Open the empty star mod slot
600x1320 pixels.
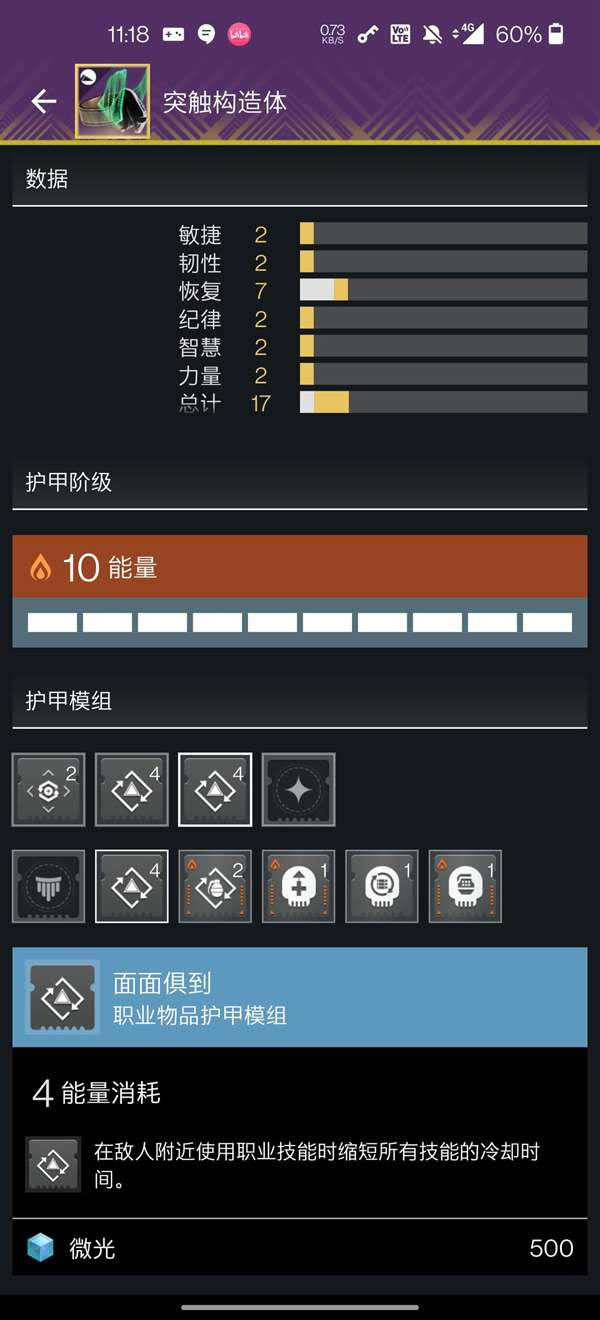(x=298, y=790)
